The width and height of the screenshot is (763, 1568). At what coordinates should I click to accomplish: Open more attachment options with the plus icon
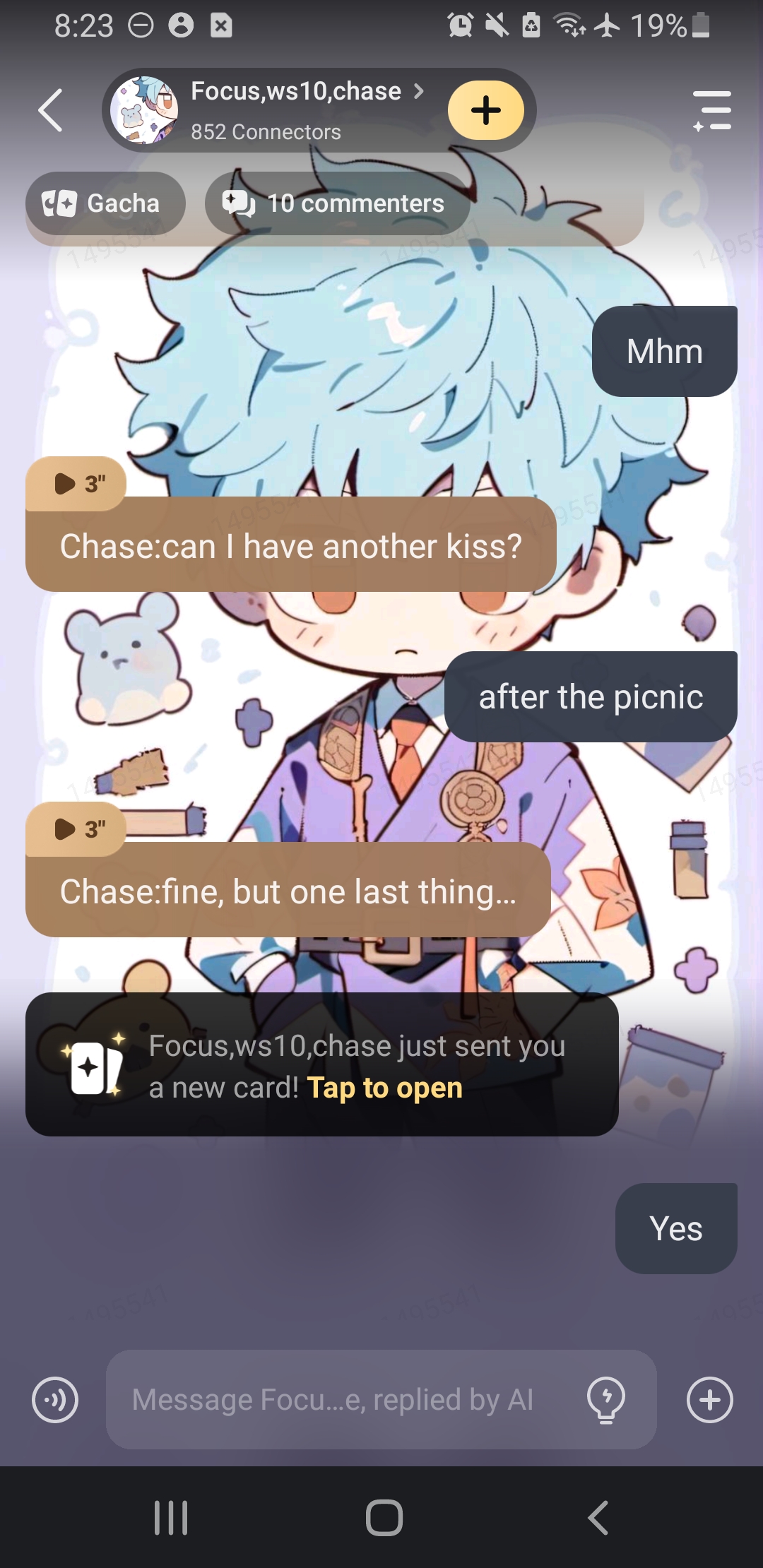709,1400
